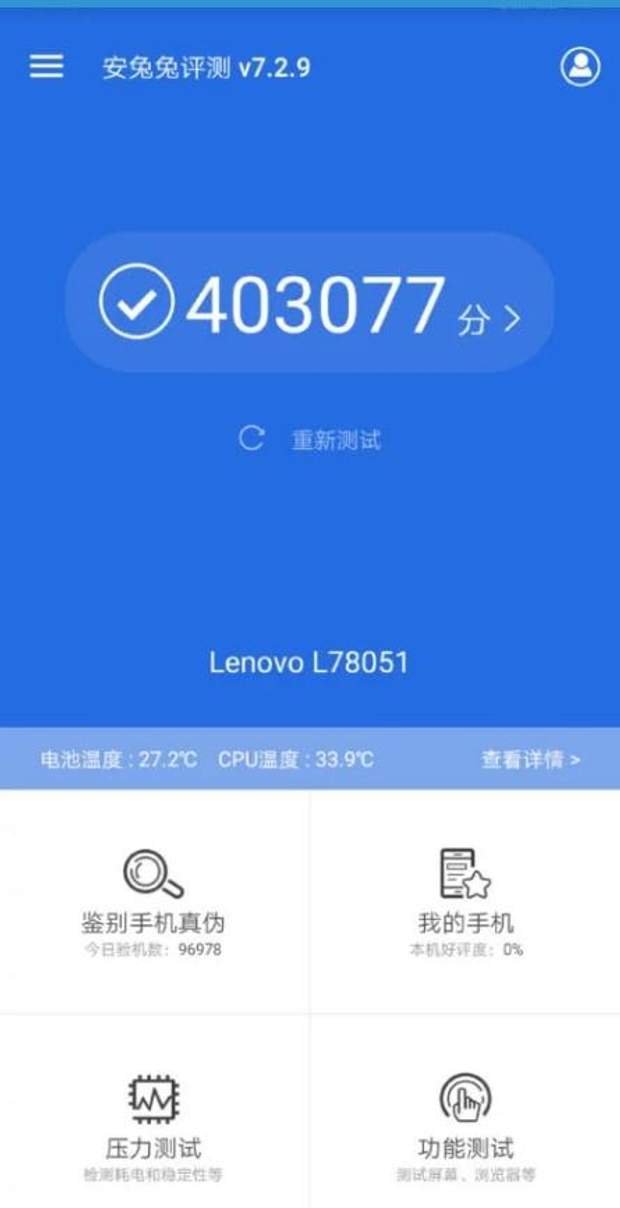Open 鉴别手机真伪 phone verification

pos(153,900)
